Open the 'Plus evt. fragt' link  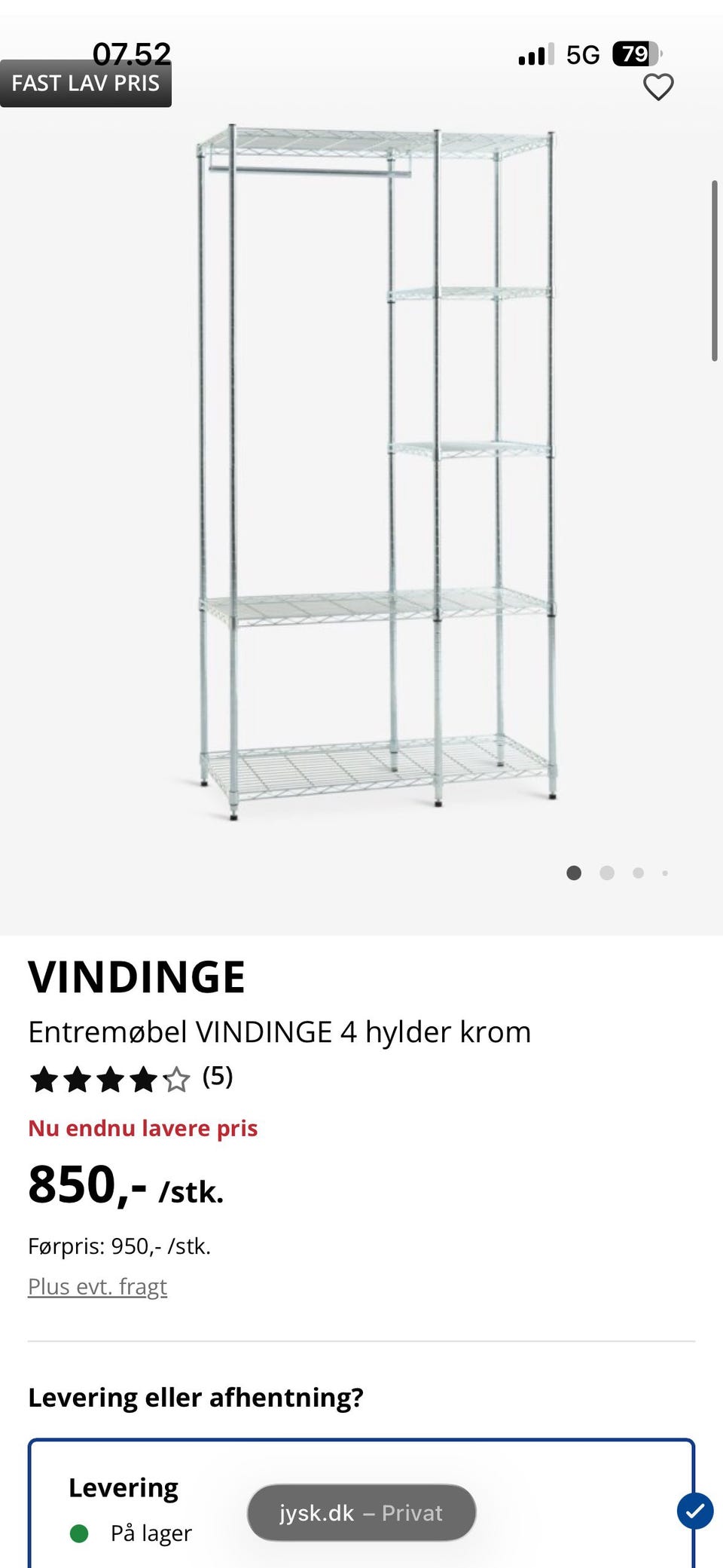click(98, 1286)
